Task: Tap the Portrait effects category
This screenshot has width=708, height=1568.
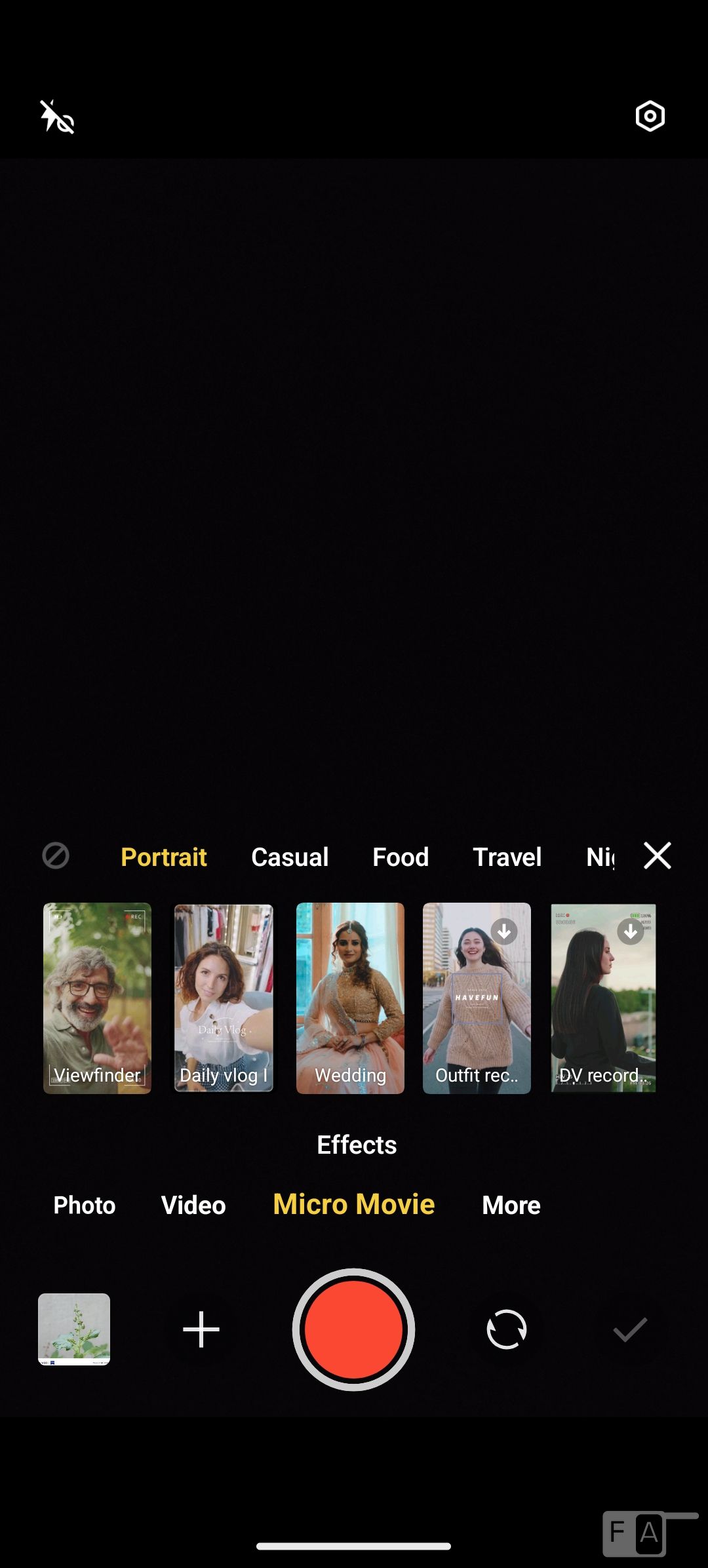Action: (164, 857)
